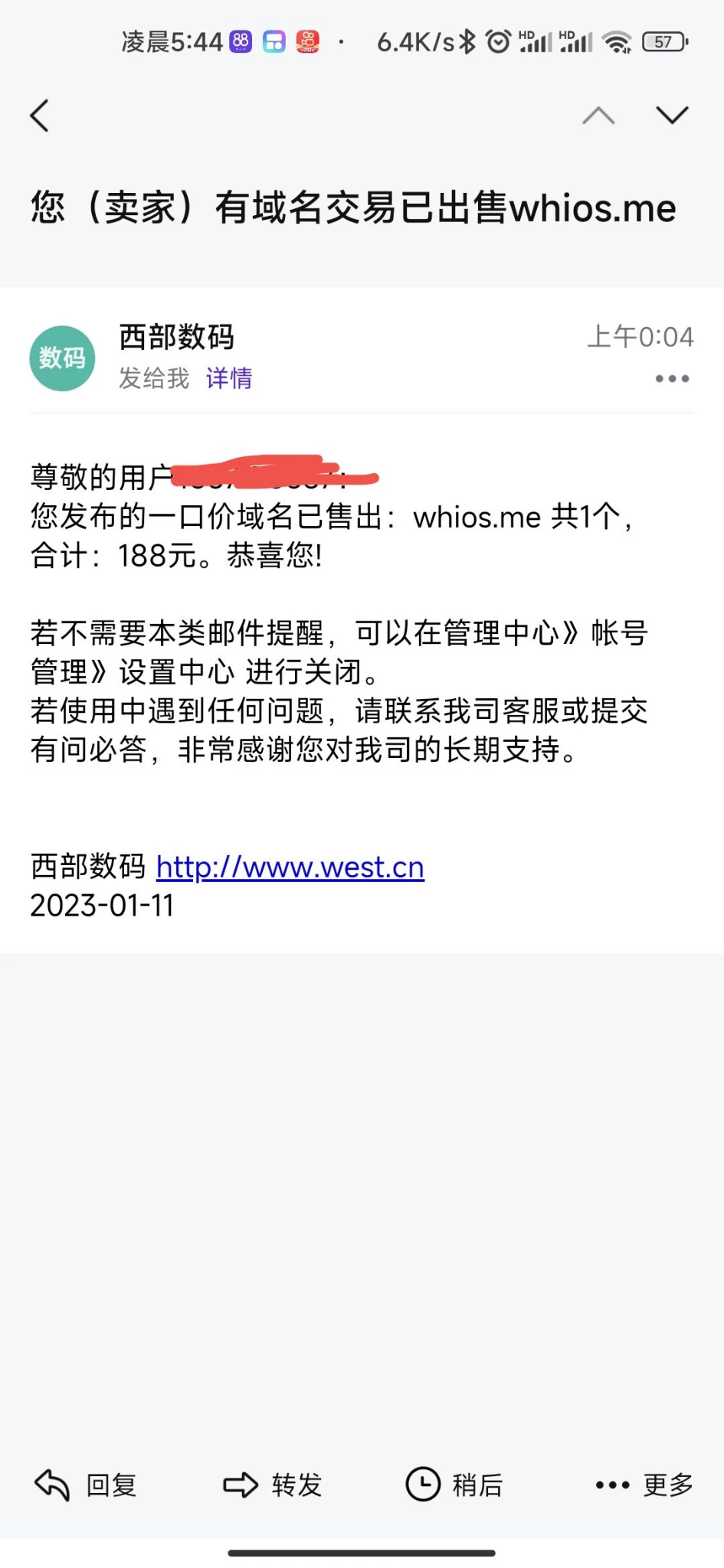724x1568 pixels.
Task: Open sender 详情 details link
Action: tap(228, 378)
